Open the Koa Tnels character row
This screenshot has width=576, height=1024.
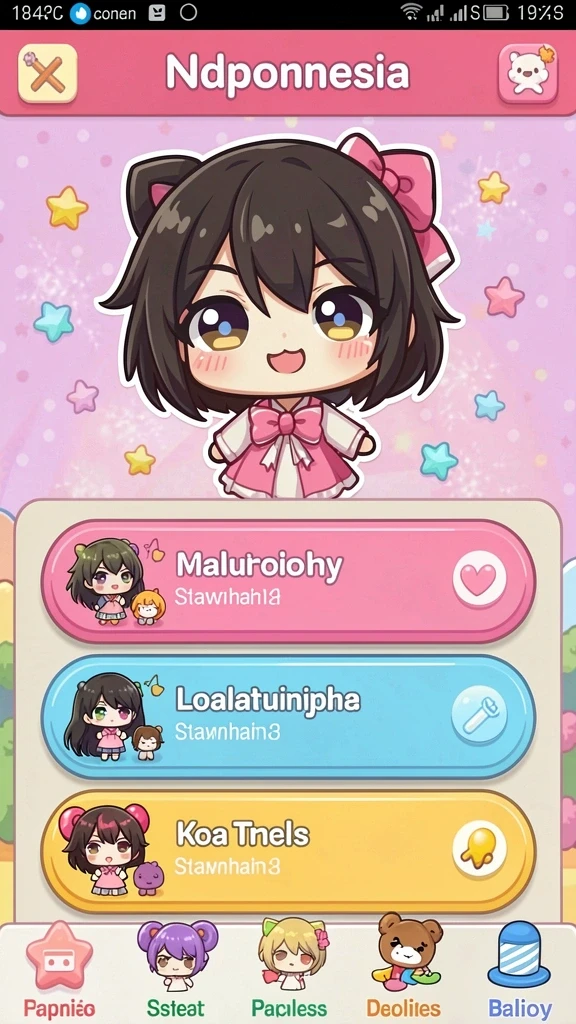pyautogui.click(x=289, y=852)
